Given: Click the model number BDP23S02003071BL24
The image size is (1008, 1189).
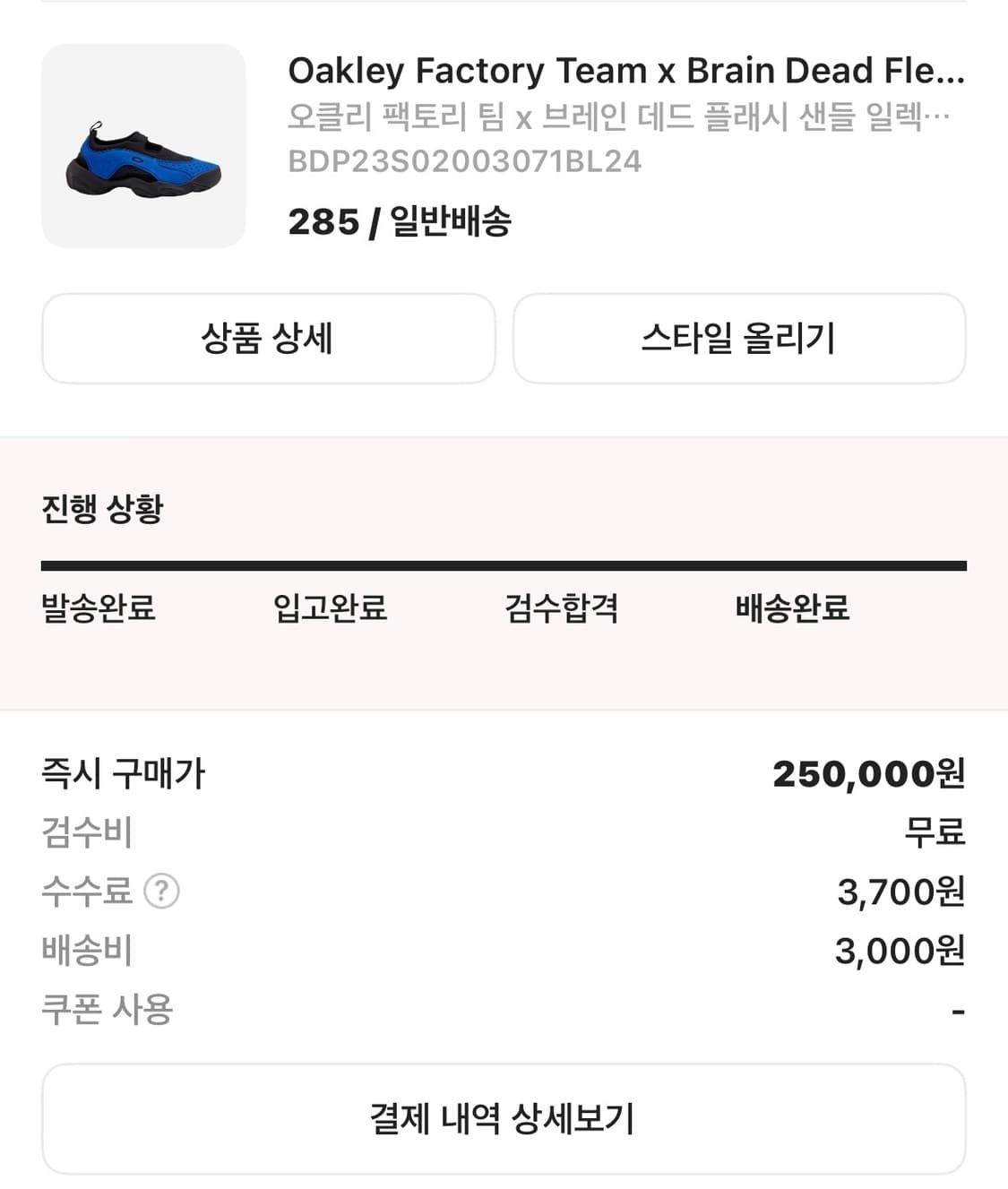Looking at the screenshot, I should click(462, 161).
